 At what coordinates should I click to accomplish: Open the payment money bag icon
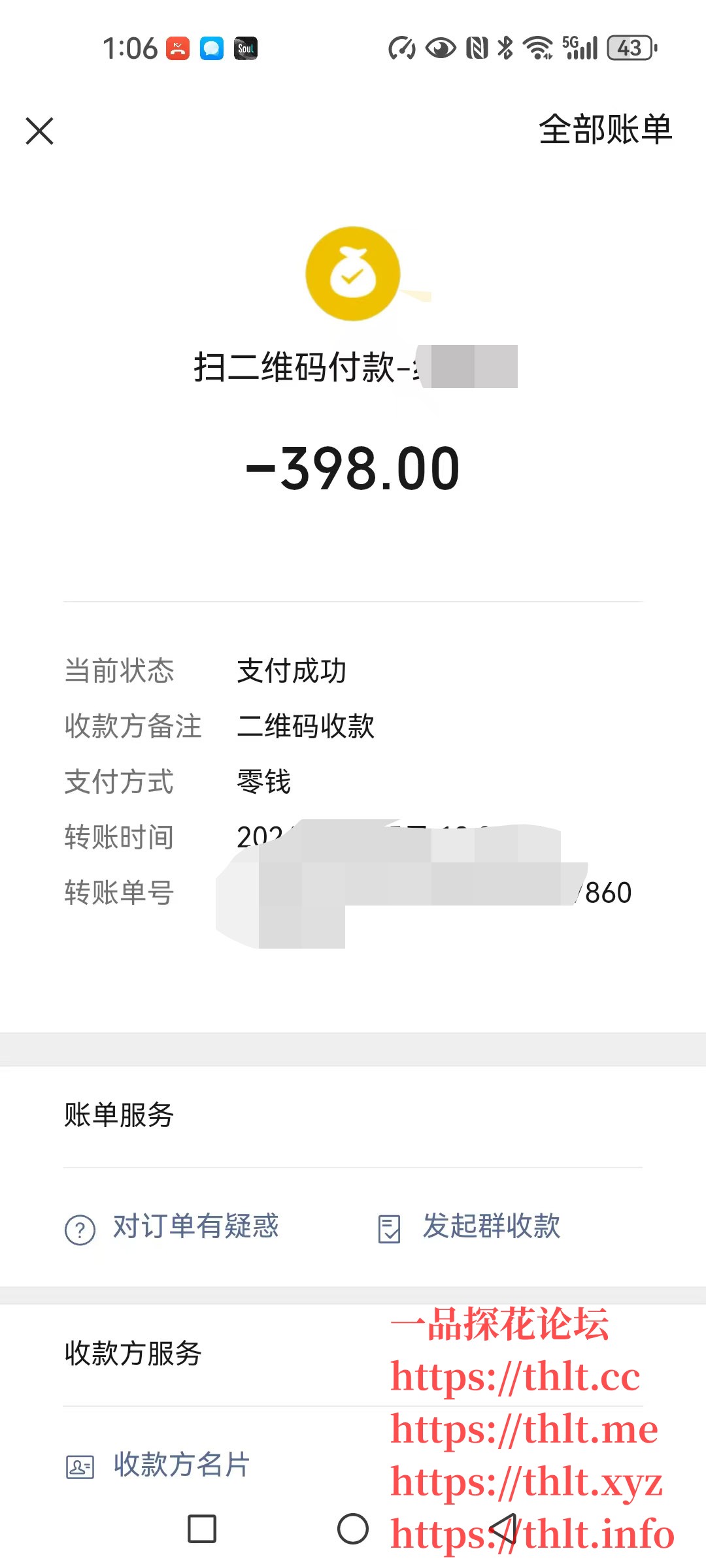(353, 273)
